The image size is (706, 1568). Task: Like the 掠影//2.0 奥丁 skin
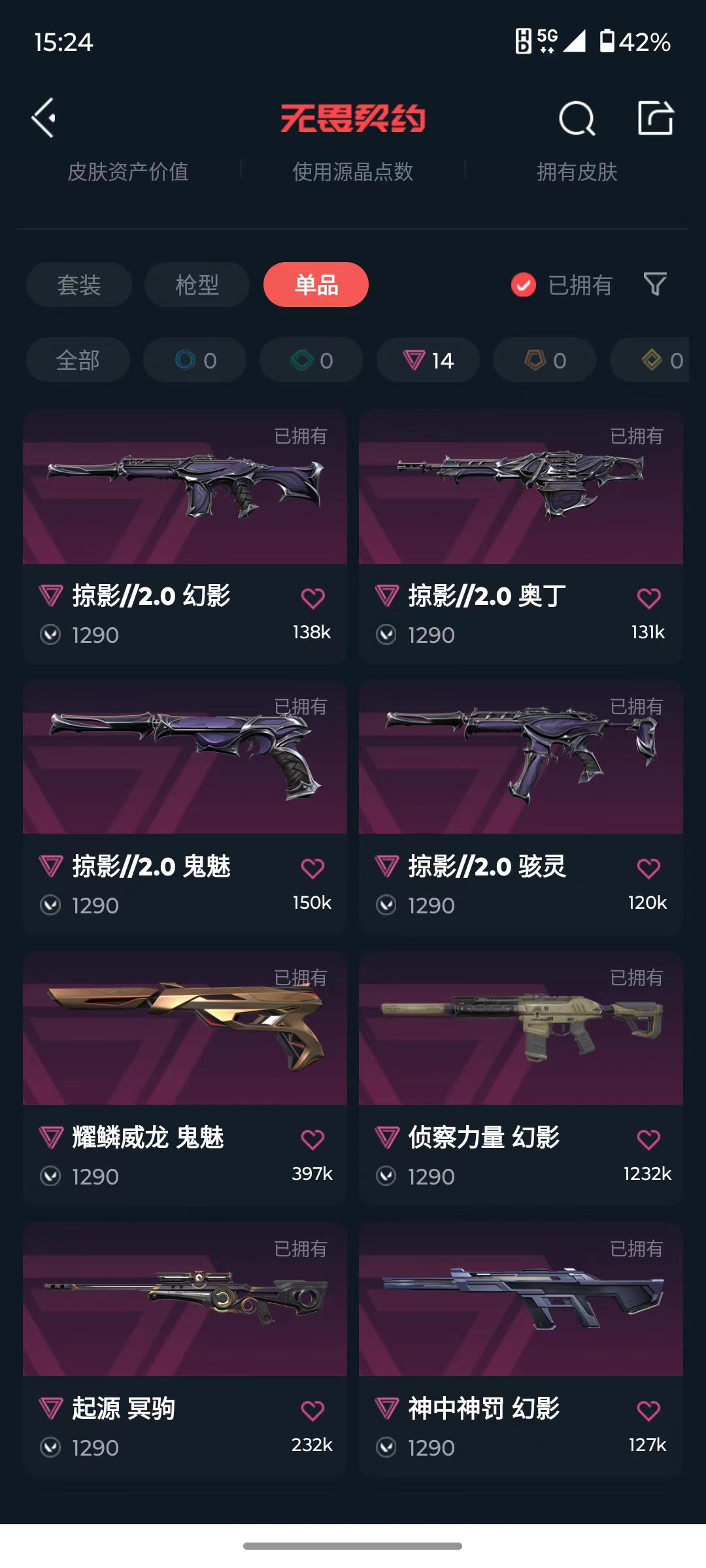(648, 598)
